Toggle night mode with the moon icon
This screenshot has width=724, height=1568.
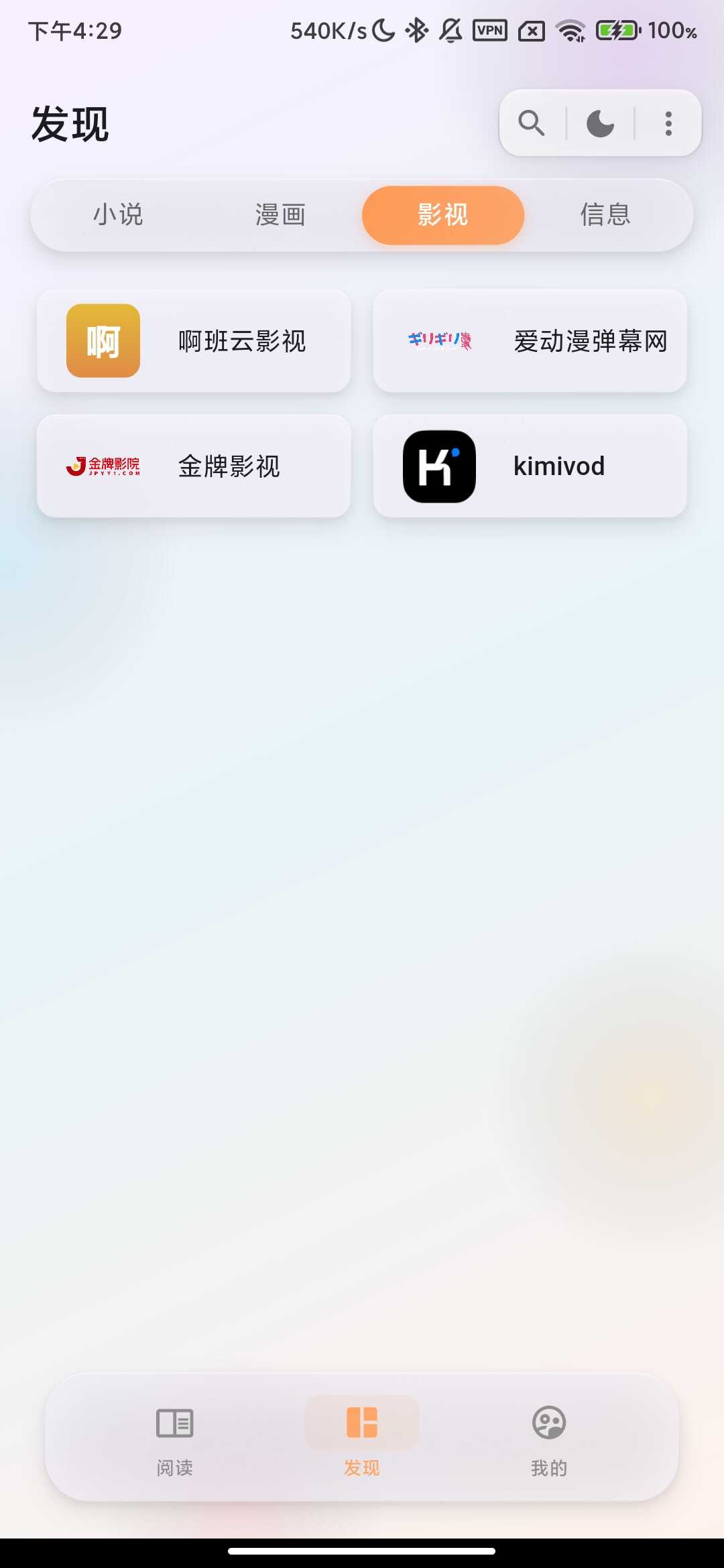[x=600, y=123]
